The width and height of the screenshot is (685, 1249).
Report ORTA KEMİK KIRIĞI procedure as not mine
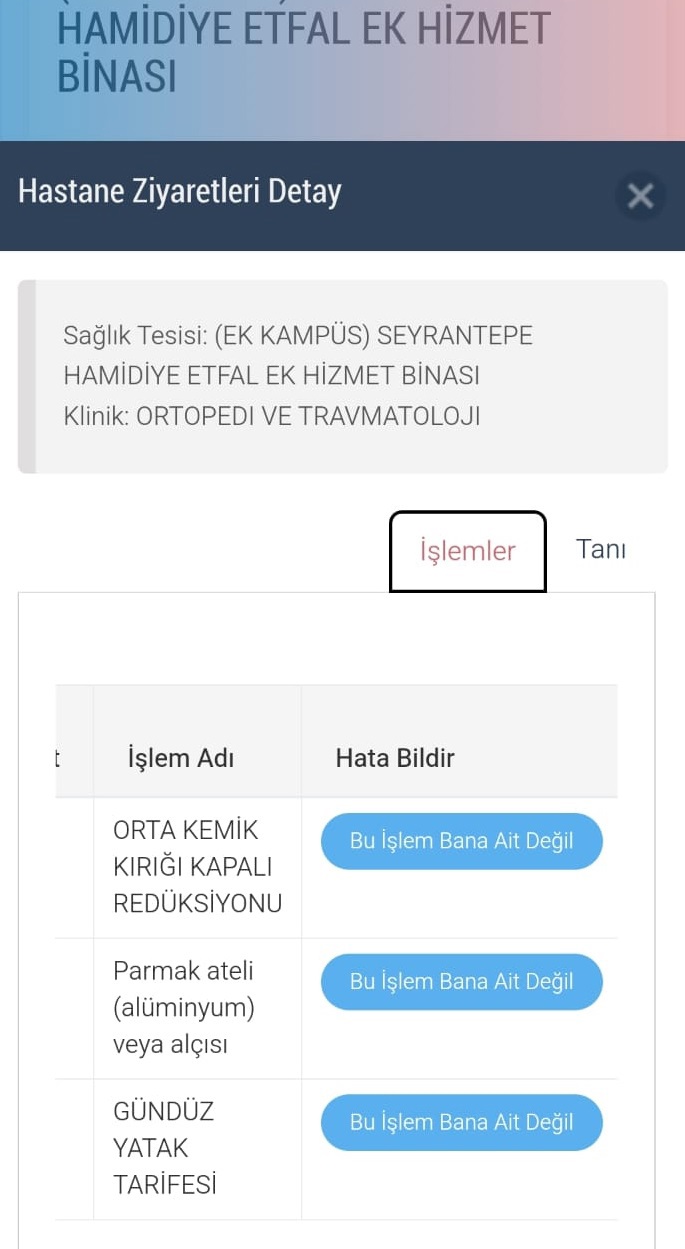click(461, 841)
